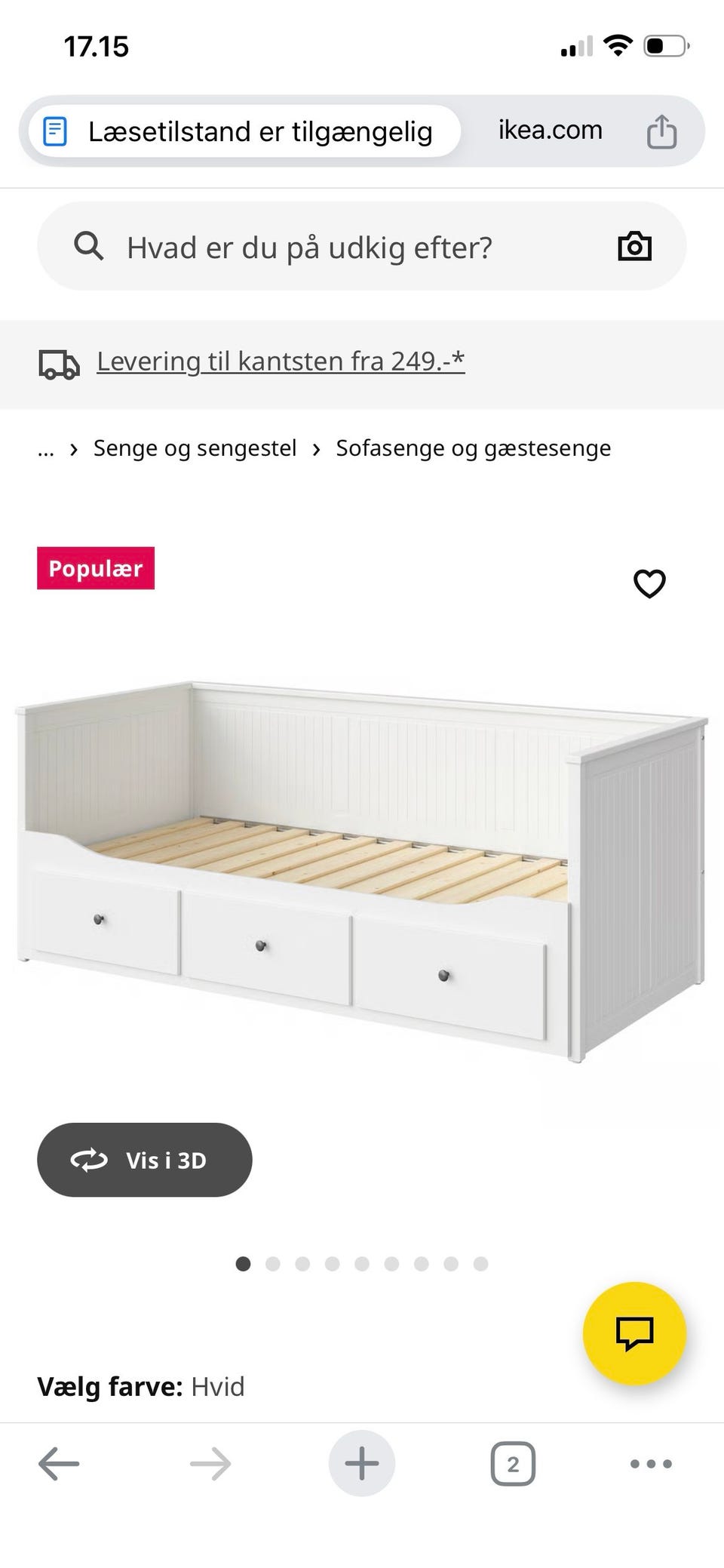
Task: Open the camera visual search icon
Action: click(x=634, y=246)
